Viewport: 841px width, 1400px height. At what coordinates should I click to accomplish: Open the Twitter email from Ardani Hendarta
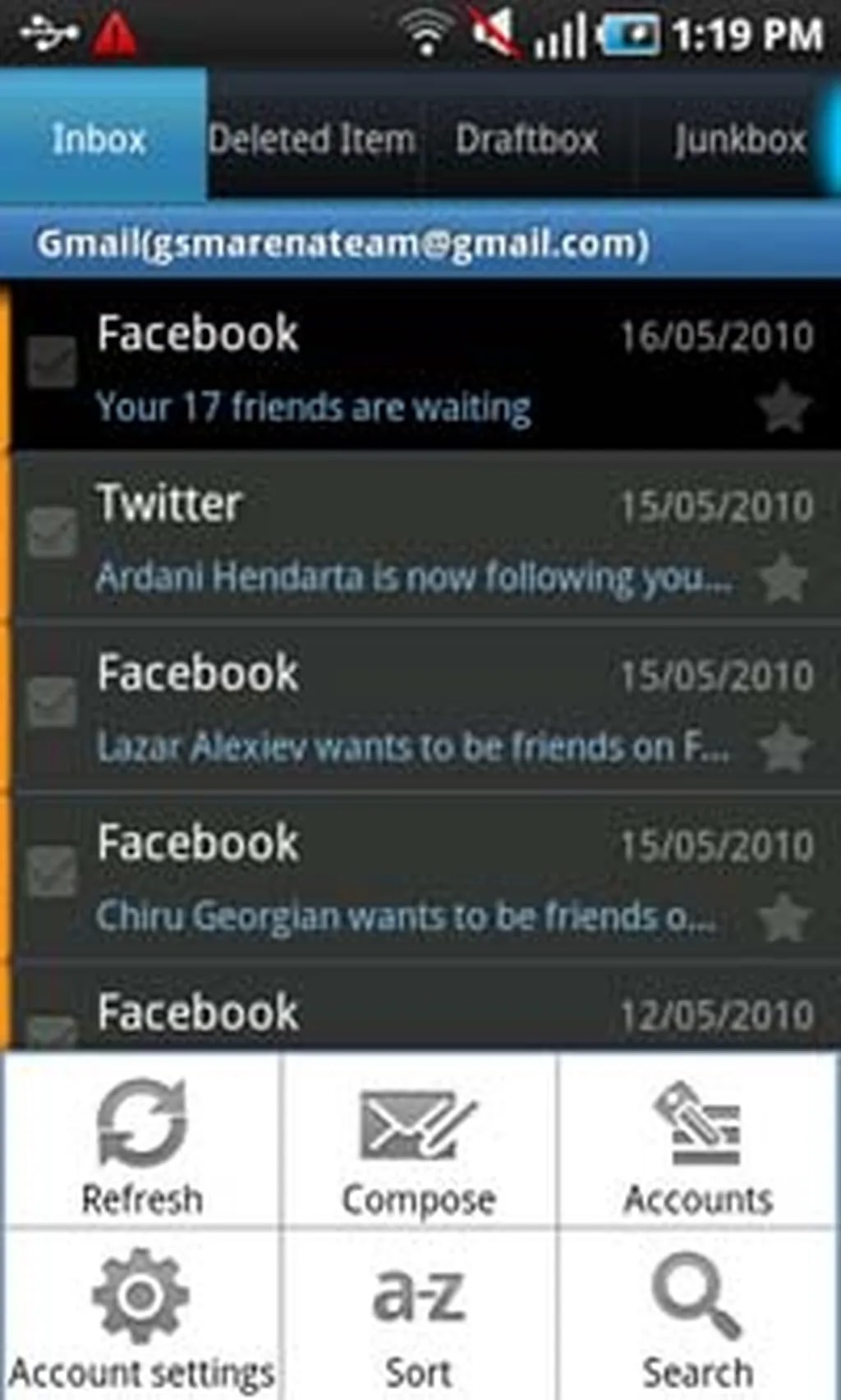coord(411,539)
